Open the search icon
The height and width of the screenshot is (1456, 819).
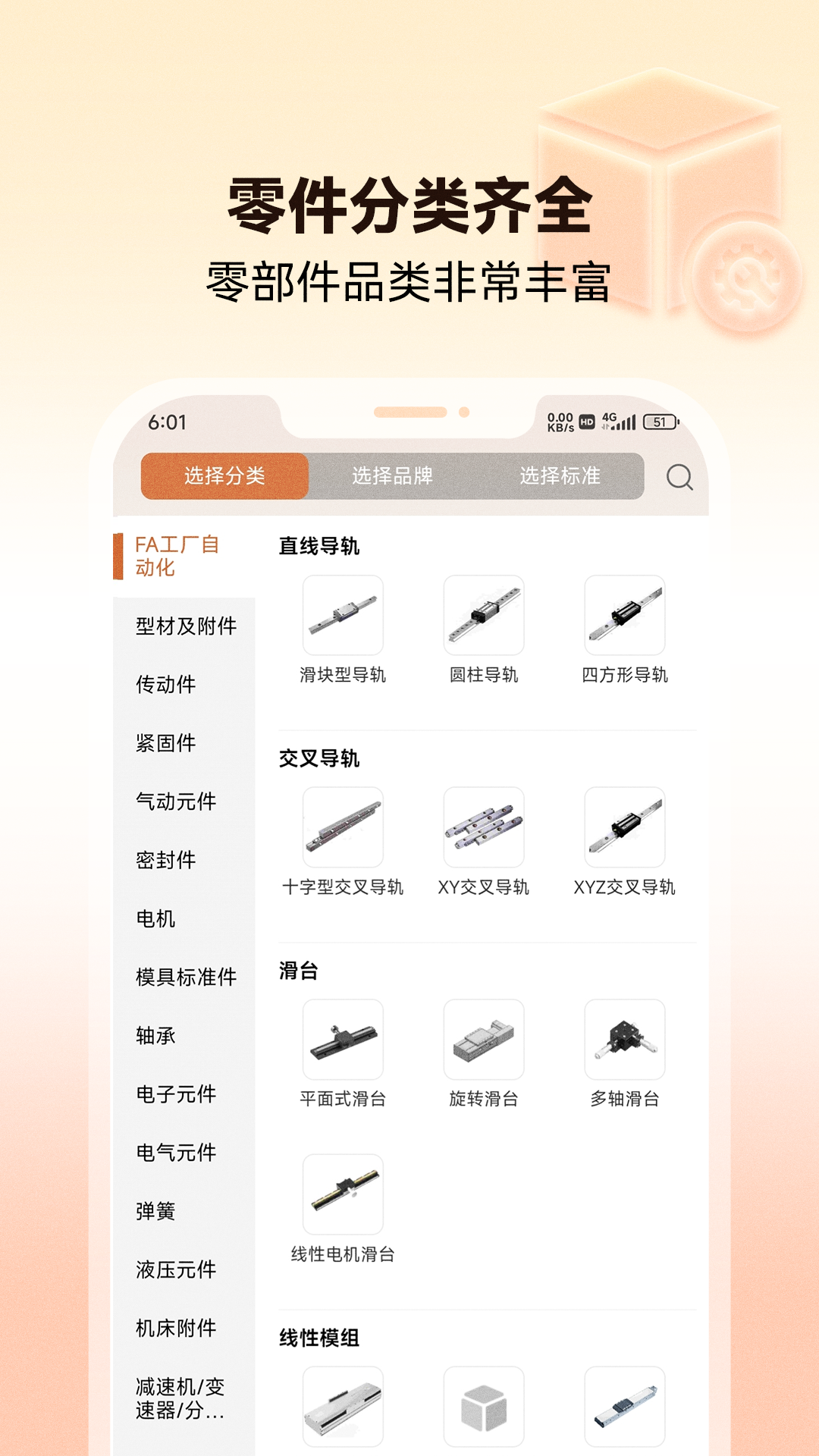680,476
